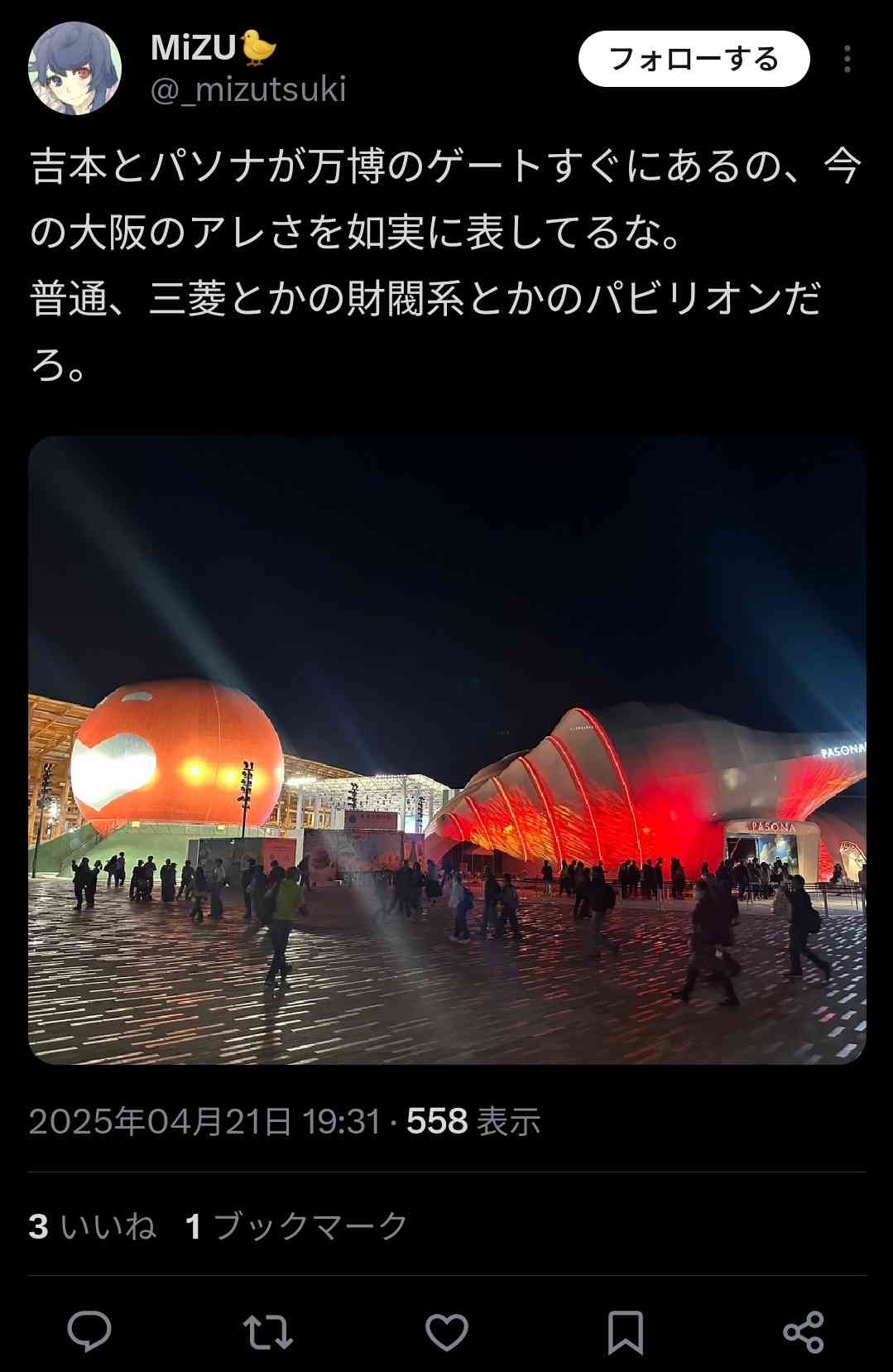The height and width of the screenshot is (1372, 893).
Task: Bookmark this post
Action: (625, 1331)
